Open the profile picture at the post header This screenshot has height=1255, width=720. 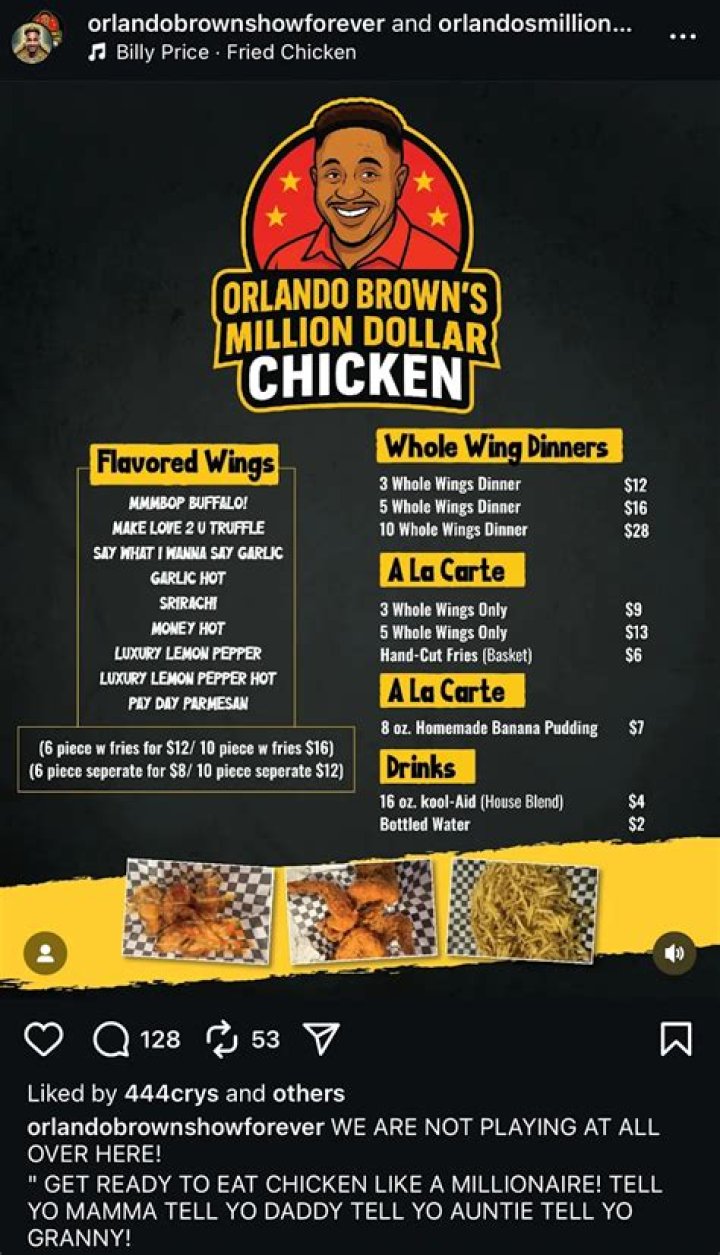[35, 38]
